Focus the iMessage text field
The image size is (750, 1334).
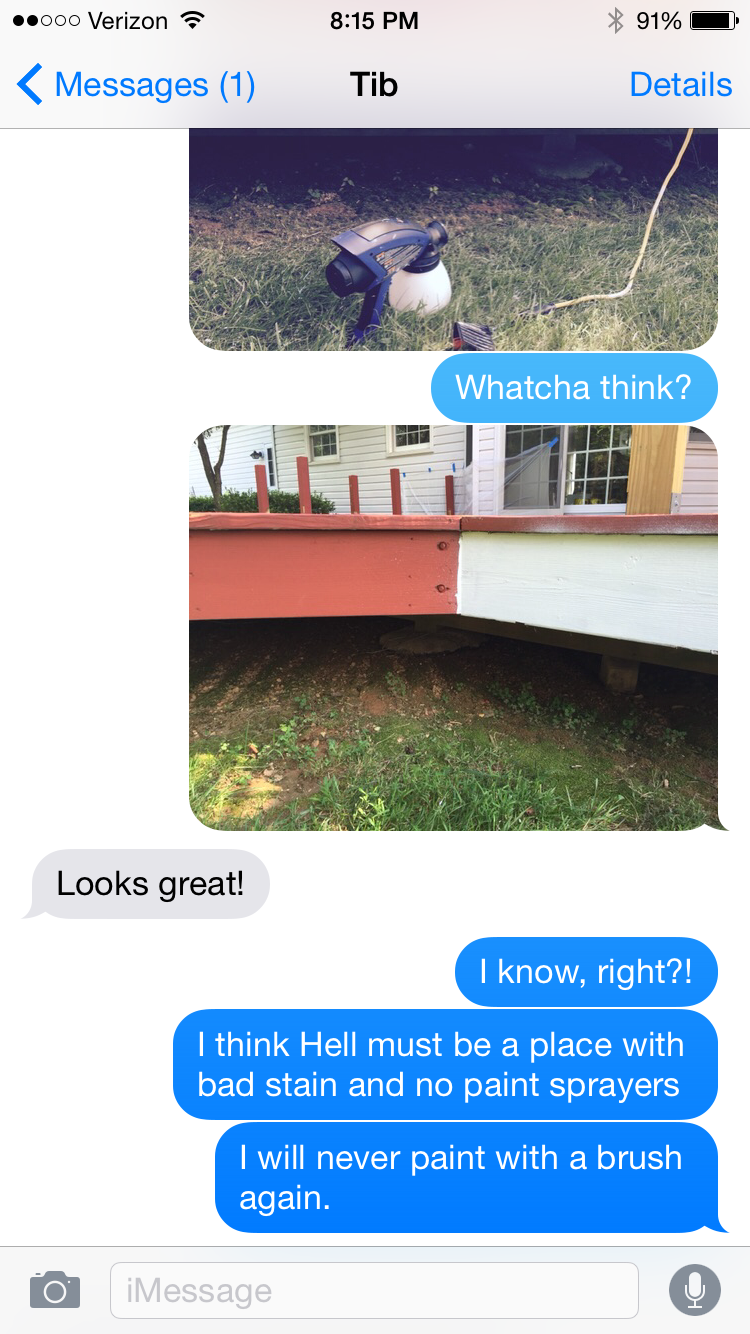click(374, 1290)
